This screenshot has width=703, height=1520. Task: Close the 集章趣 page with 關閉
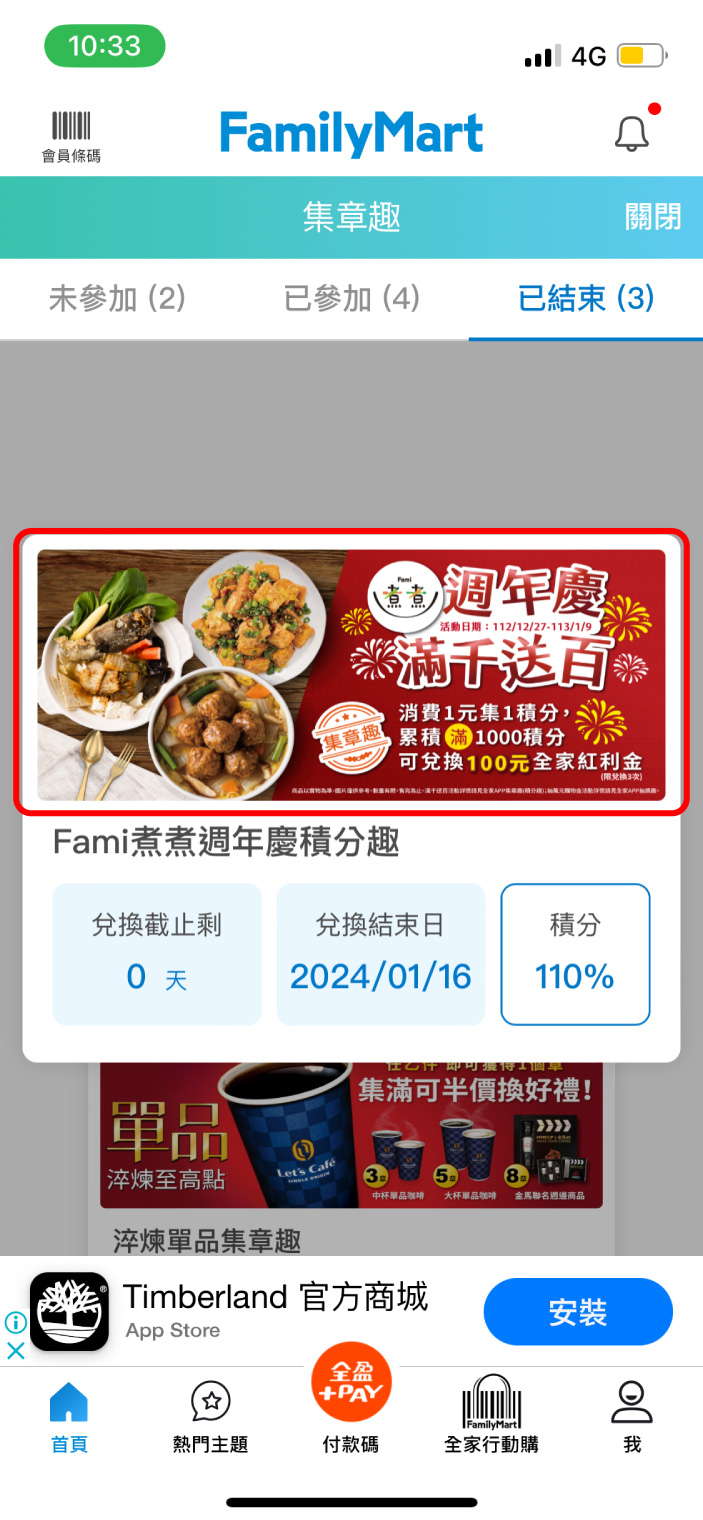coord(652,217)
